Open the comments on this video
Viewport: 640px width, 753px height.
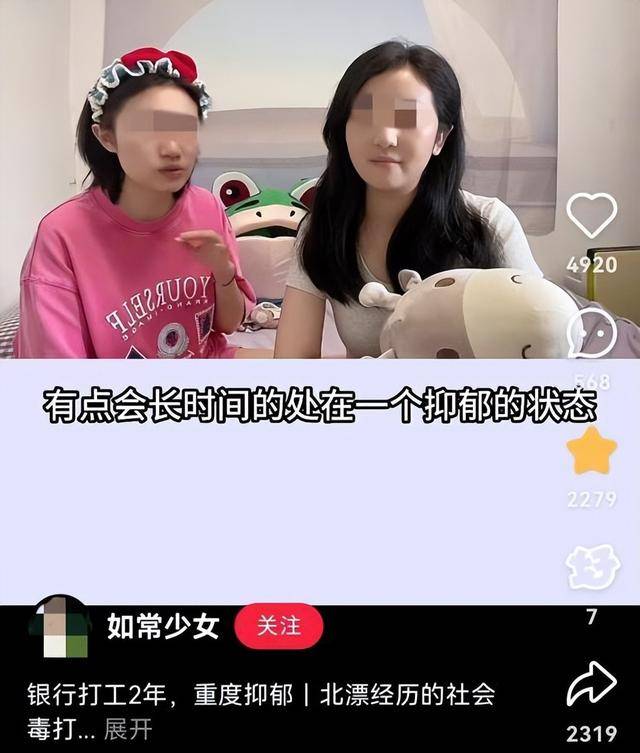click(x=591, y=335)
